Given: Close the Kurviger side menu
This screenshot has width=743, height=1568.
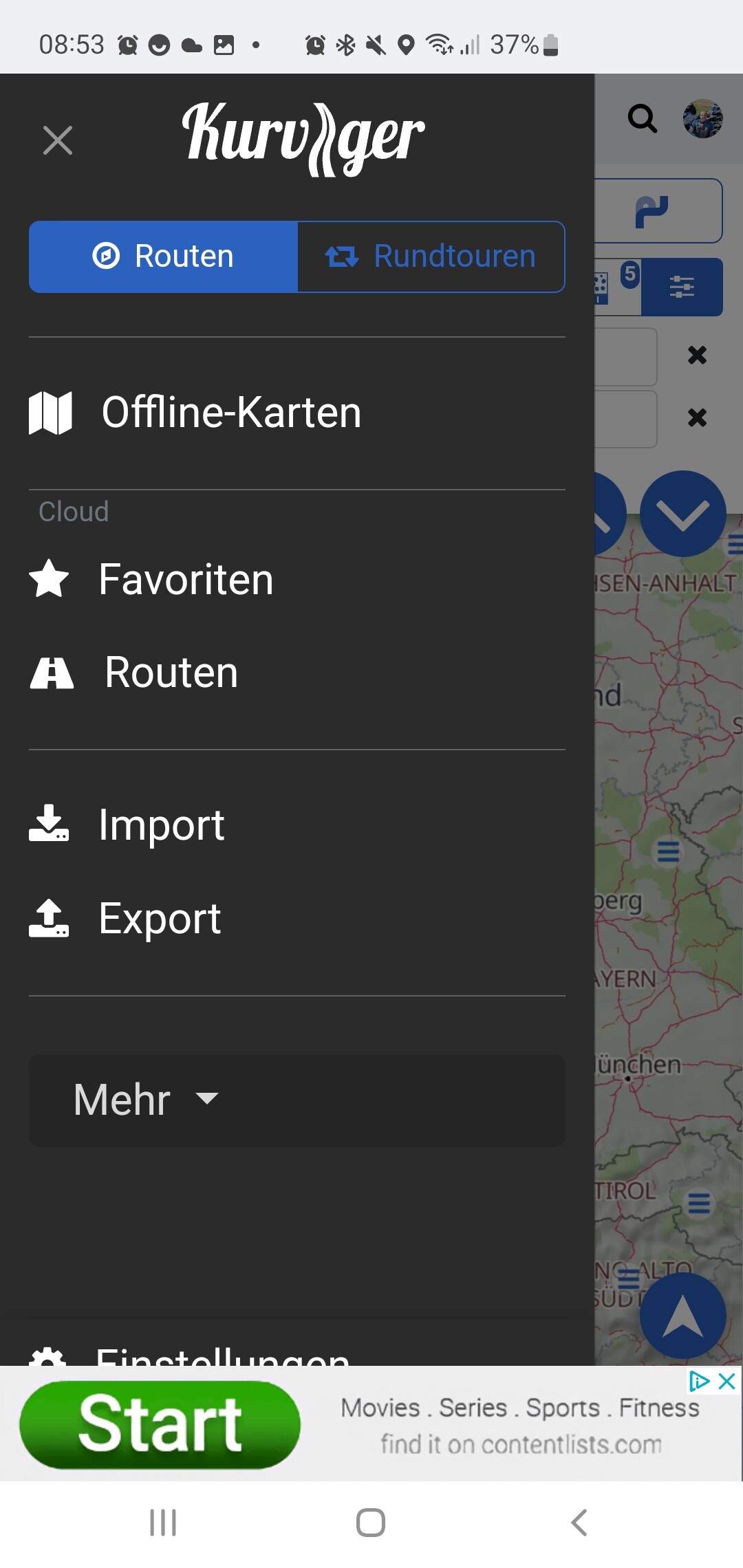Looking at the screenshot, I should 58,140.
